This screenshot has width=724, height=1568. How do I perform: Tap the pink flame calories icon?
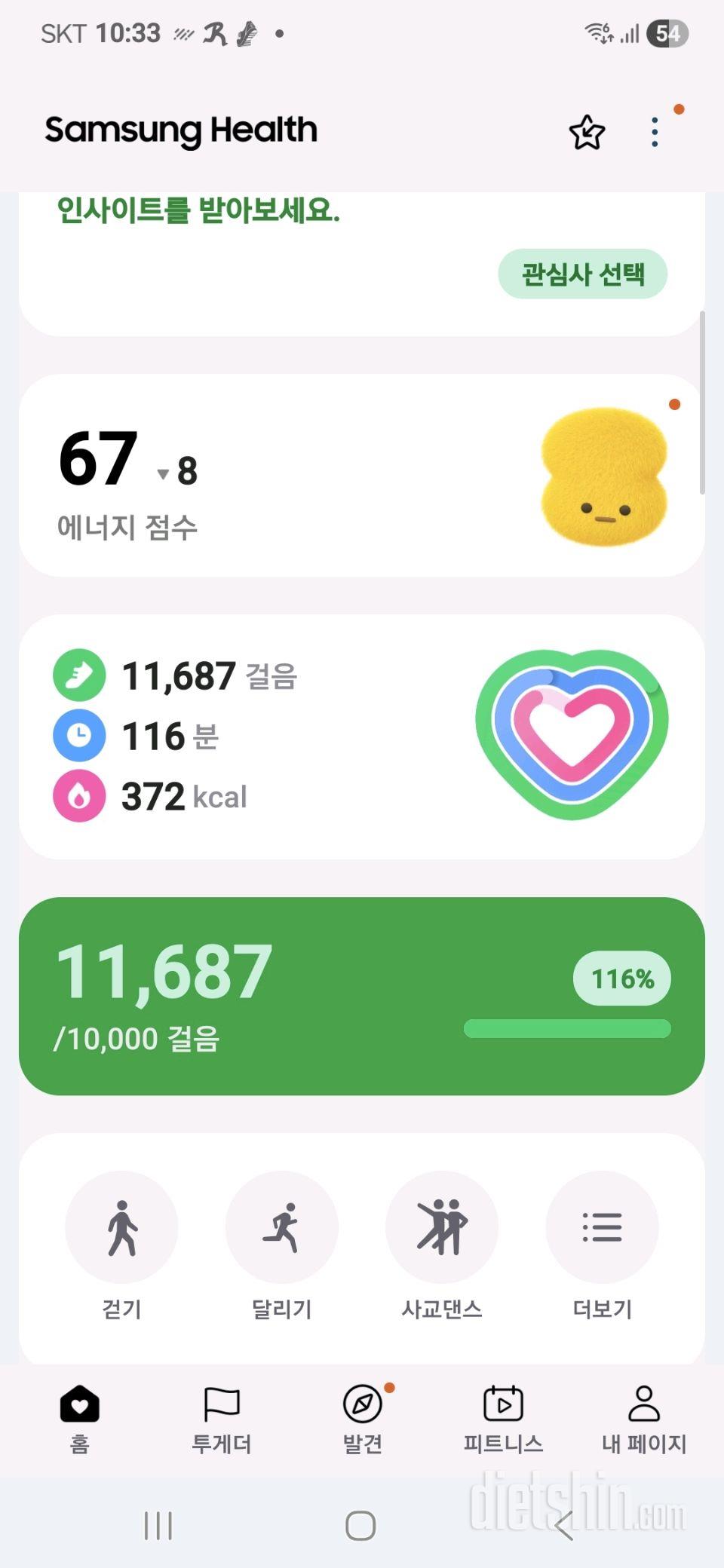[78, 797]
